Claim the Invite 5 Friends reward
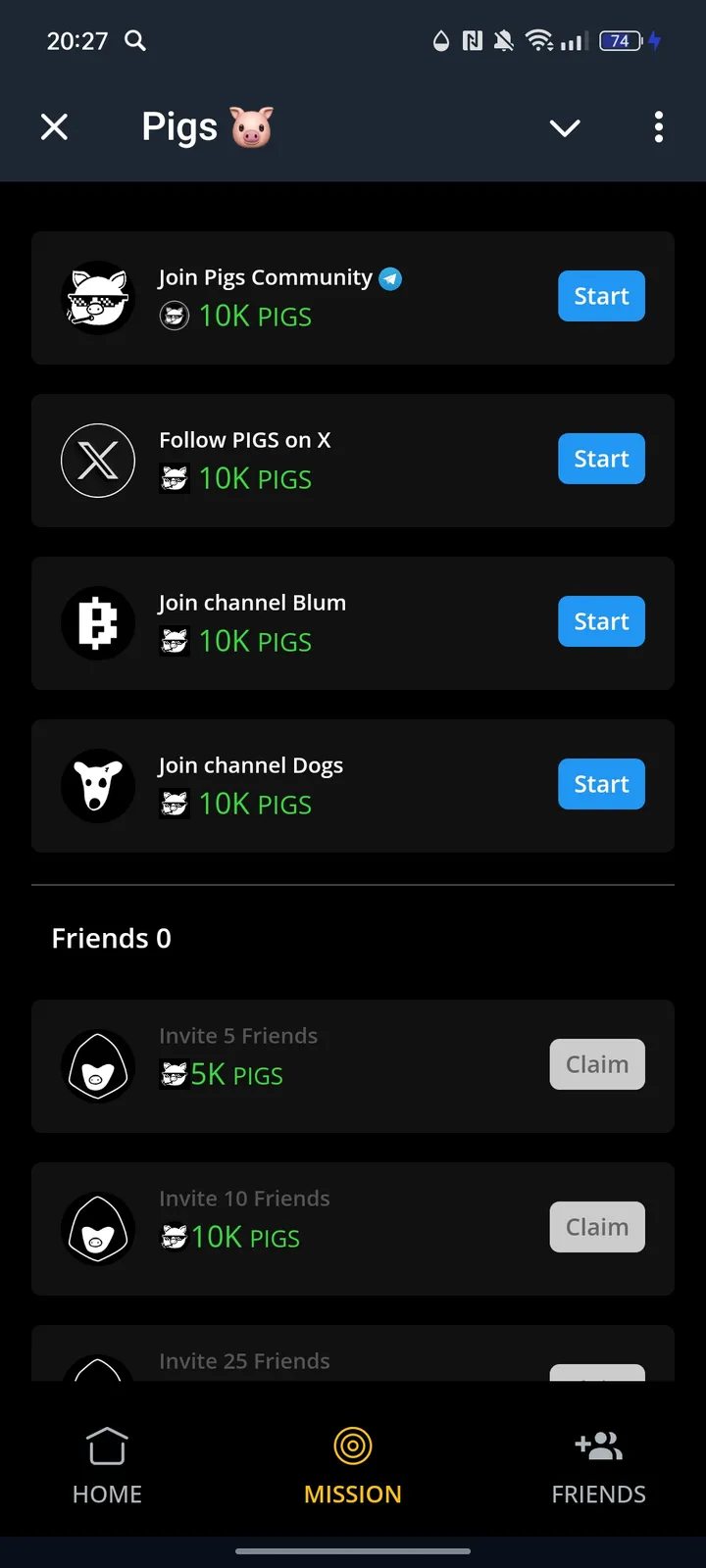The height and width of the screenshot is (1568, 706). pos(596,1064)
